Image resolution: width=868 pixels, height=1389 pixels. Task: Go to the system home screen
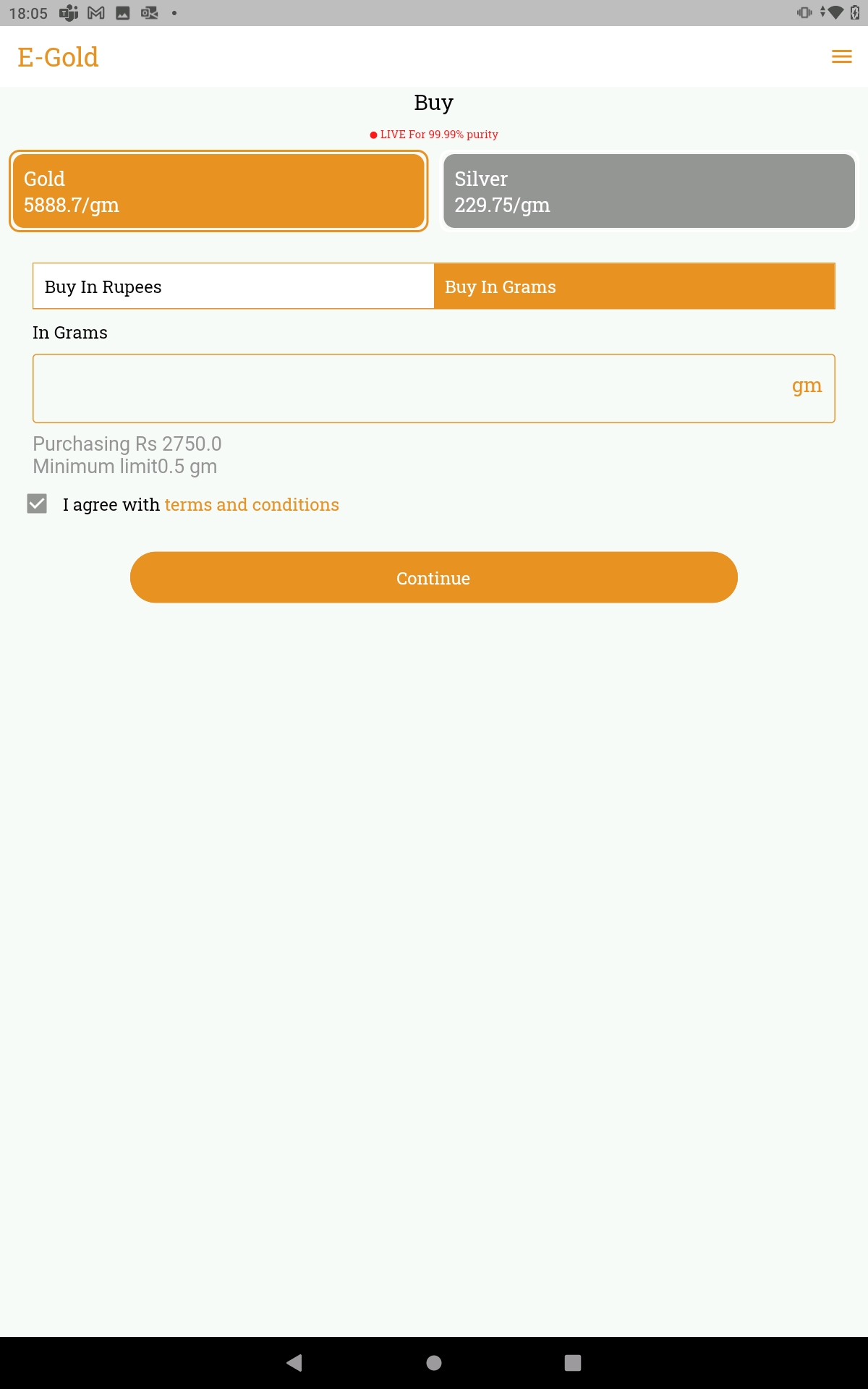pyautogui.click(x=434, y=1363)
